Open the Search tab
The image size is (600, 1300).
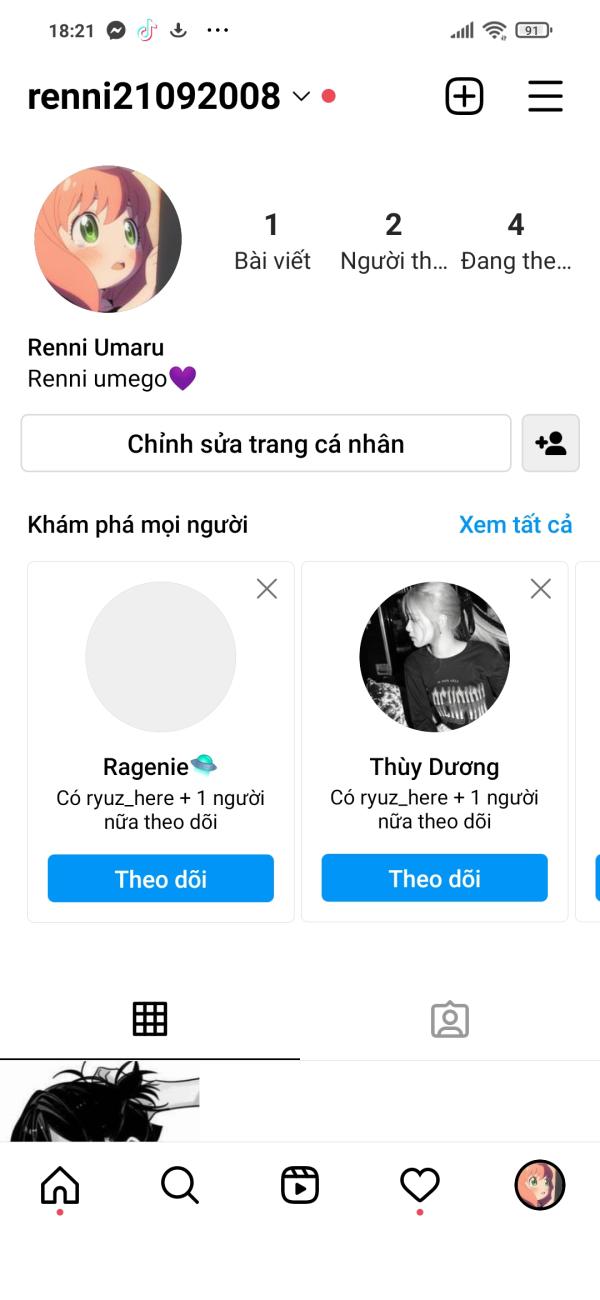click(180, 1186)
